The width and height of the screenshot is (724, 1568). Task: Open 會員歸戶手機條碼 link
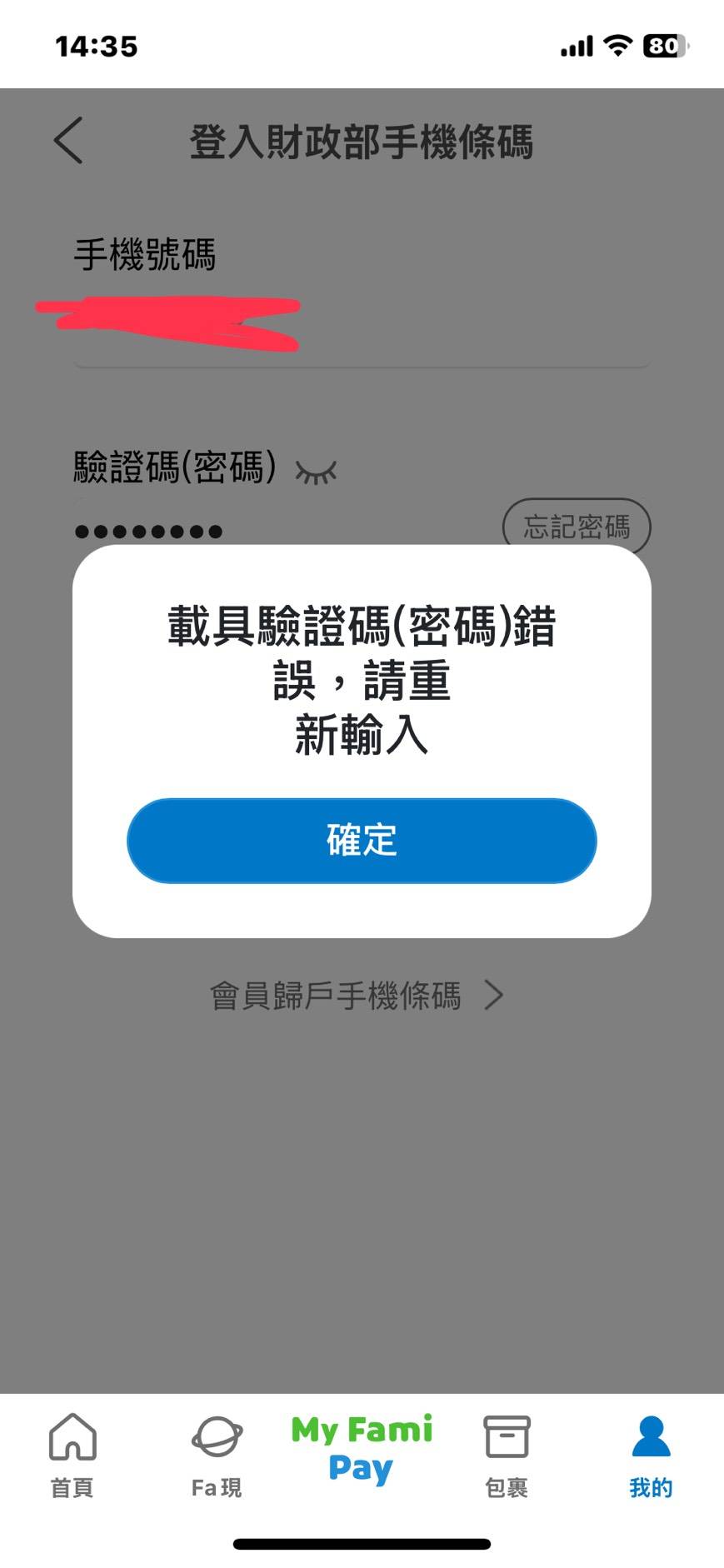(357, 995)
